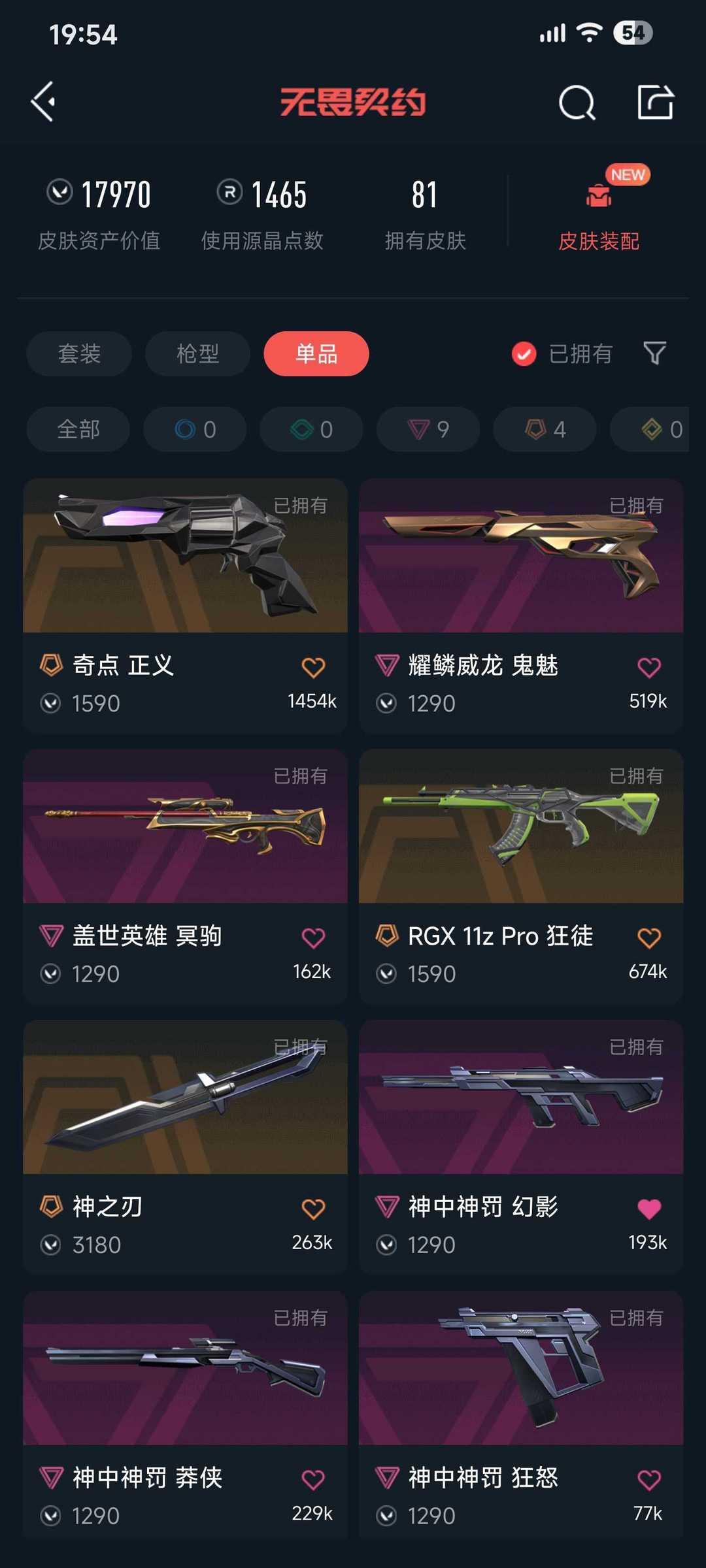Screen dimensions: 706x1568
Task: Select the rarity filter showing 4
Action: coord(543,429)
